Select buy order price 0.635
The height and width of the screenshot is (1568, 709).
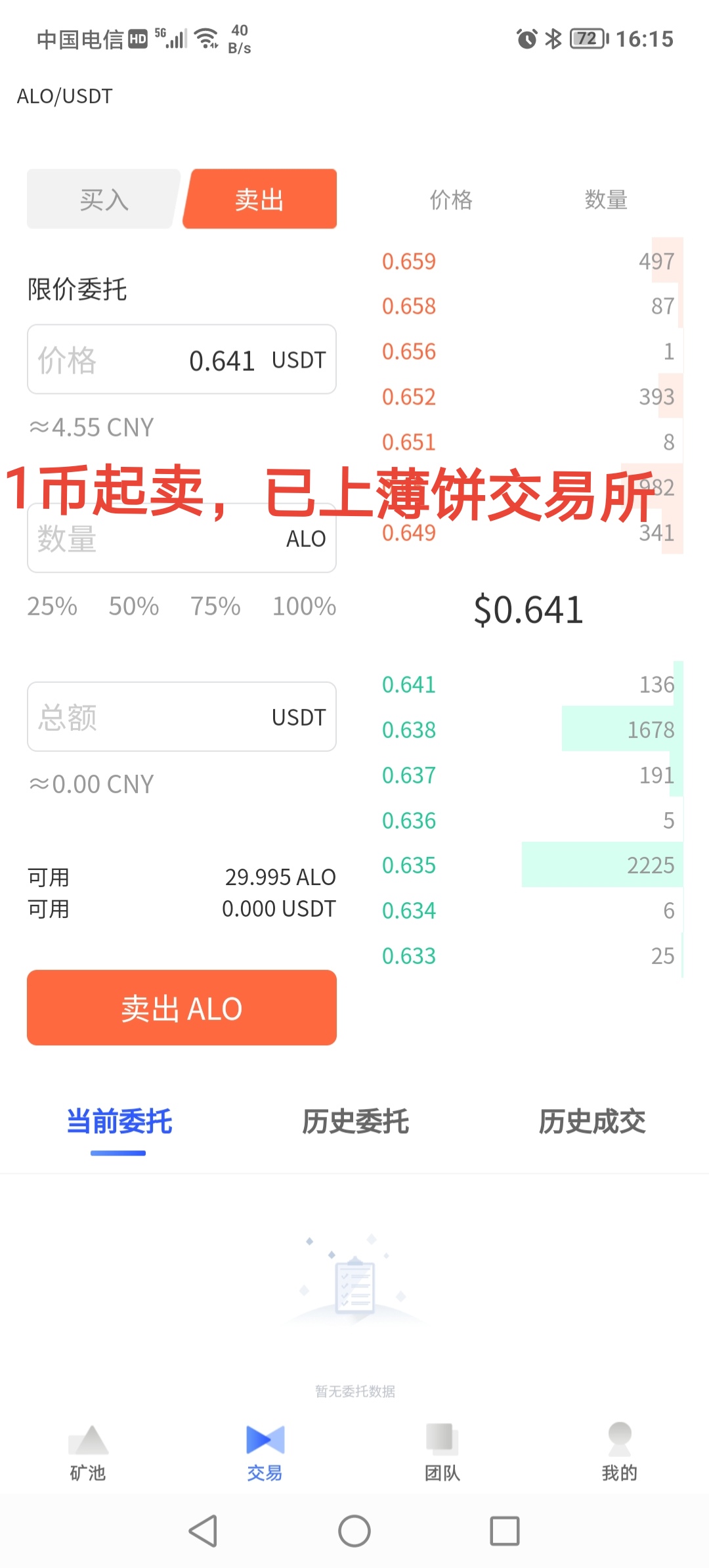click(x=409, y=865)
